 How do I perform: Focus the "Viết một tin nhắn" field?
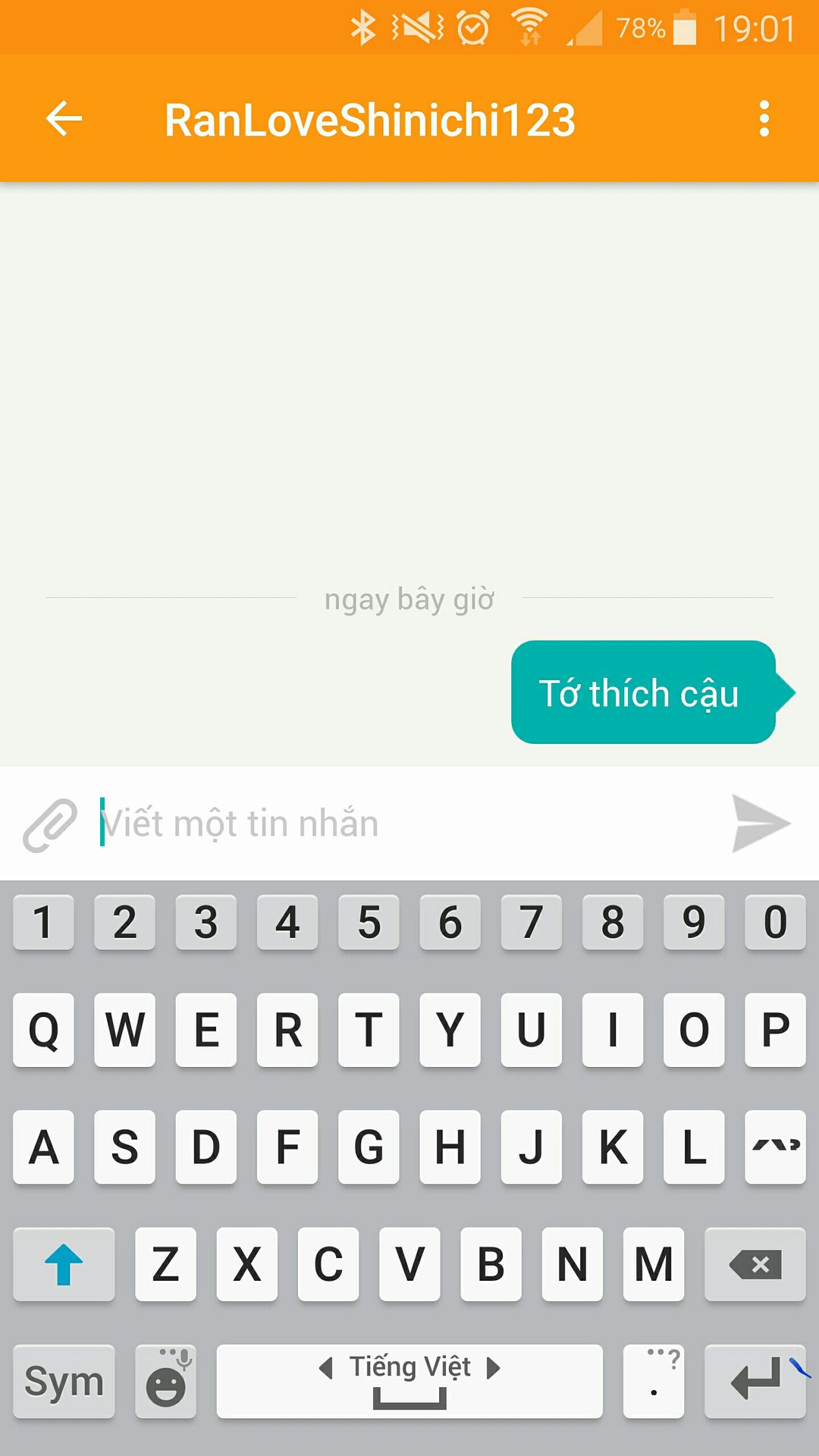coord(409,824)
